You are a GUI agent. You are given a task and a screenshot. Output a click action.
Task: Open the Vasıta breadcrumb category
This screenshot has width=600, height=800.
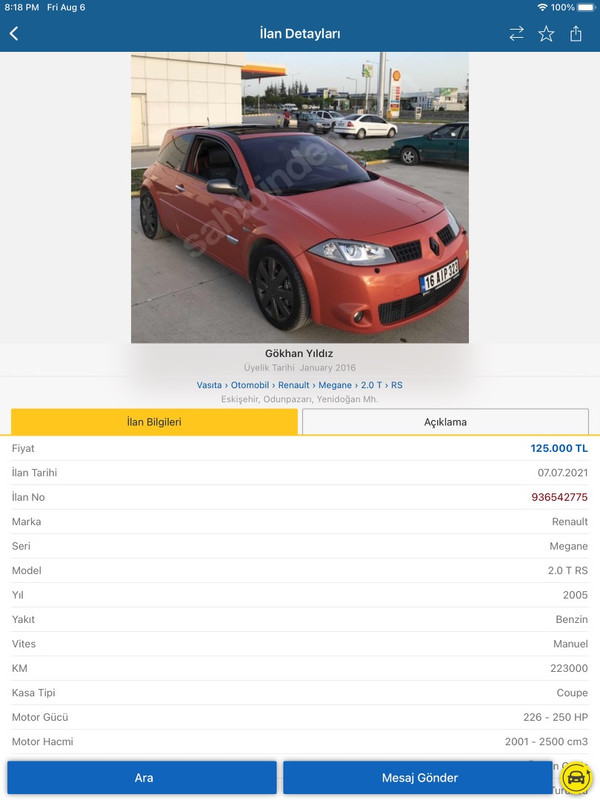pos(209,385)
